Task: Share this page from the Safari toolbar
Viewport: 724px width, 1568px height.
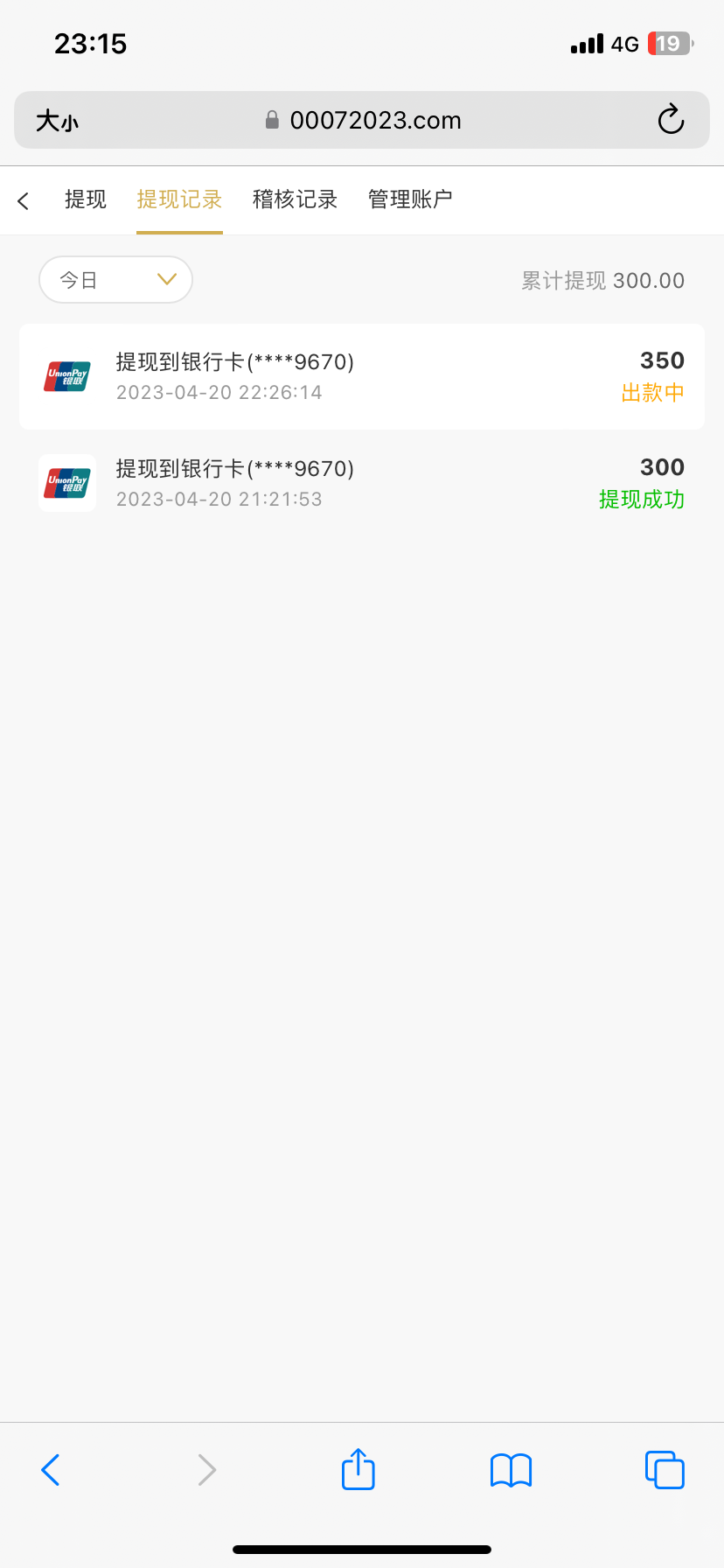Action: click(358, 1469)
